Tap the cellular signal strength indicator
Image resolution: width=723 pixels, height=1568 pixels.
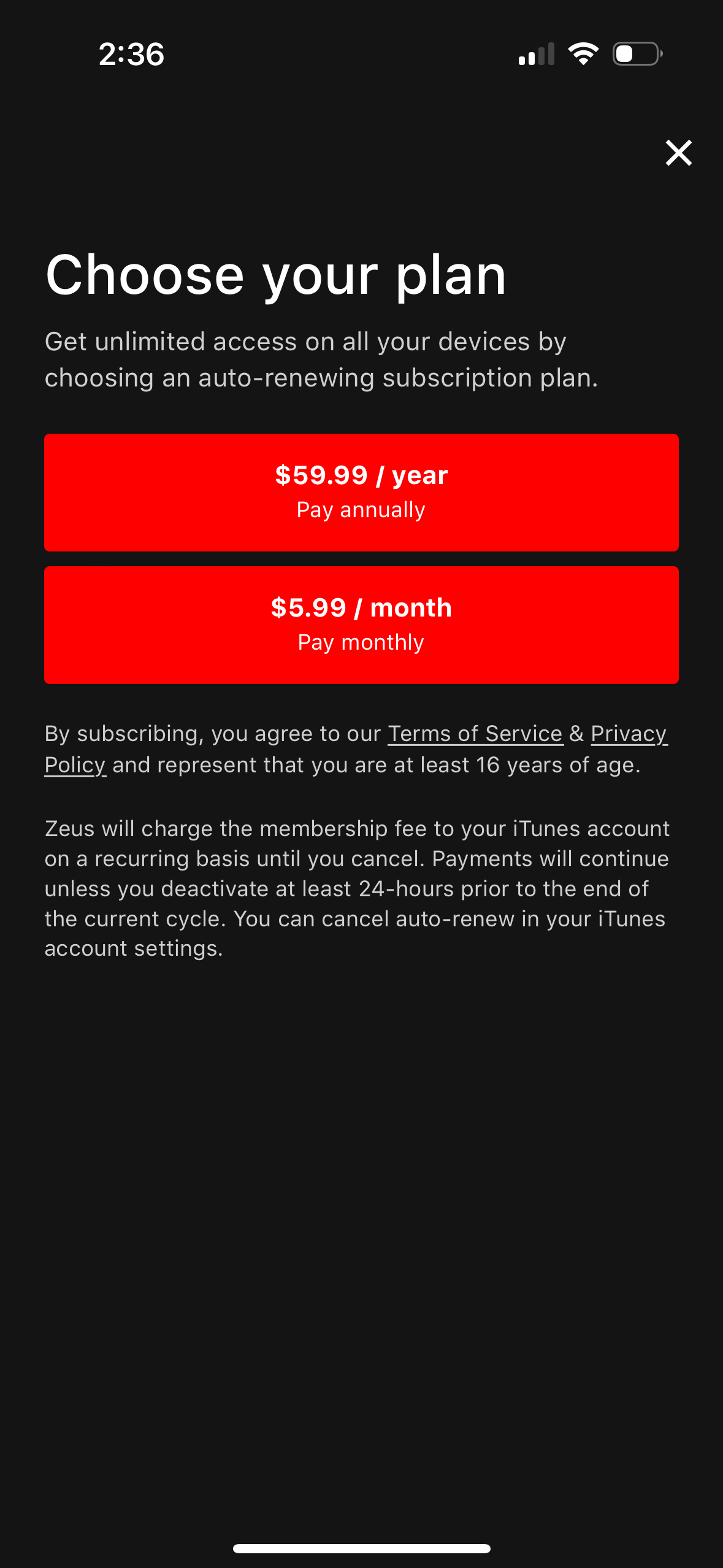coord(537,55)
